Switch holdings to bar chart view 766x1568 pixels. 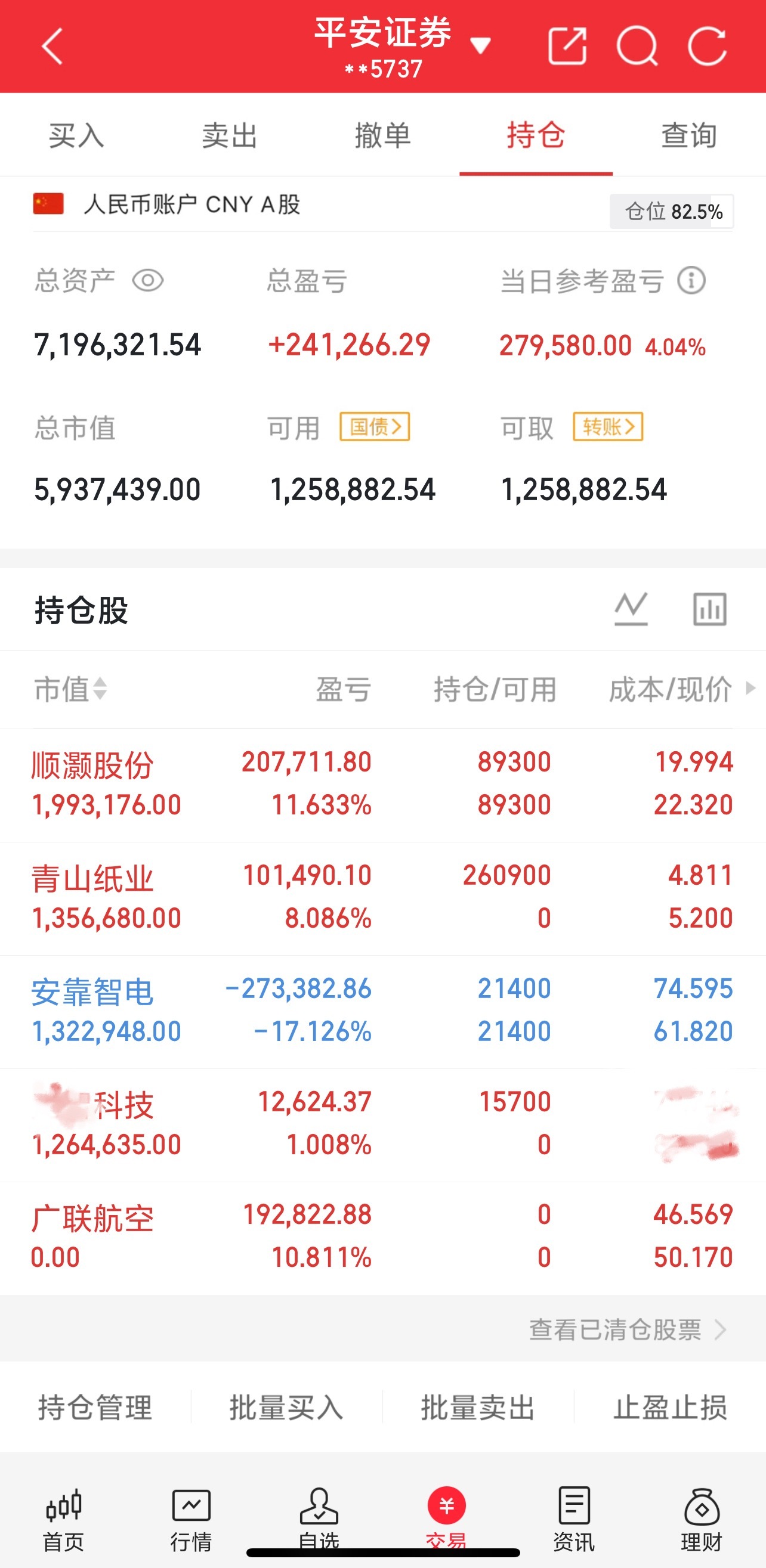click(x=710, y=608)
